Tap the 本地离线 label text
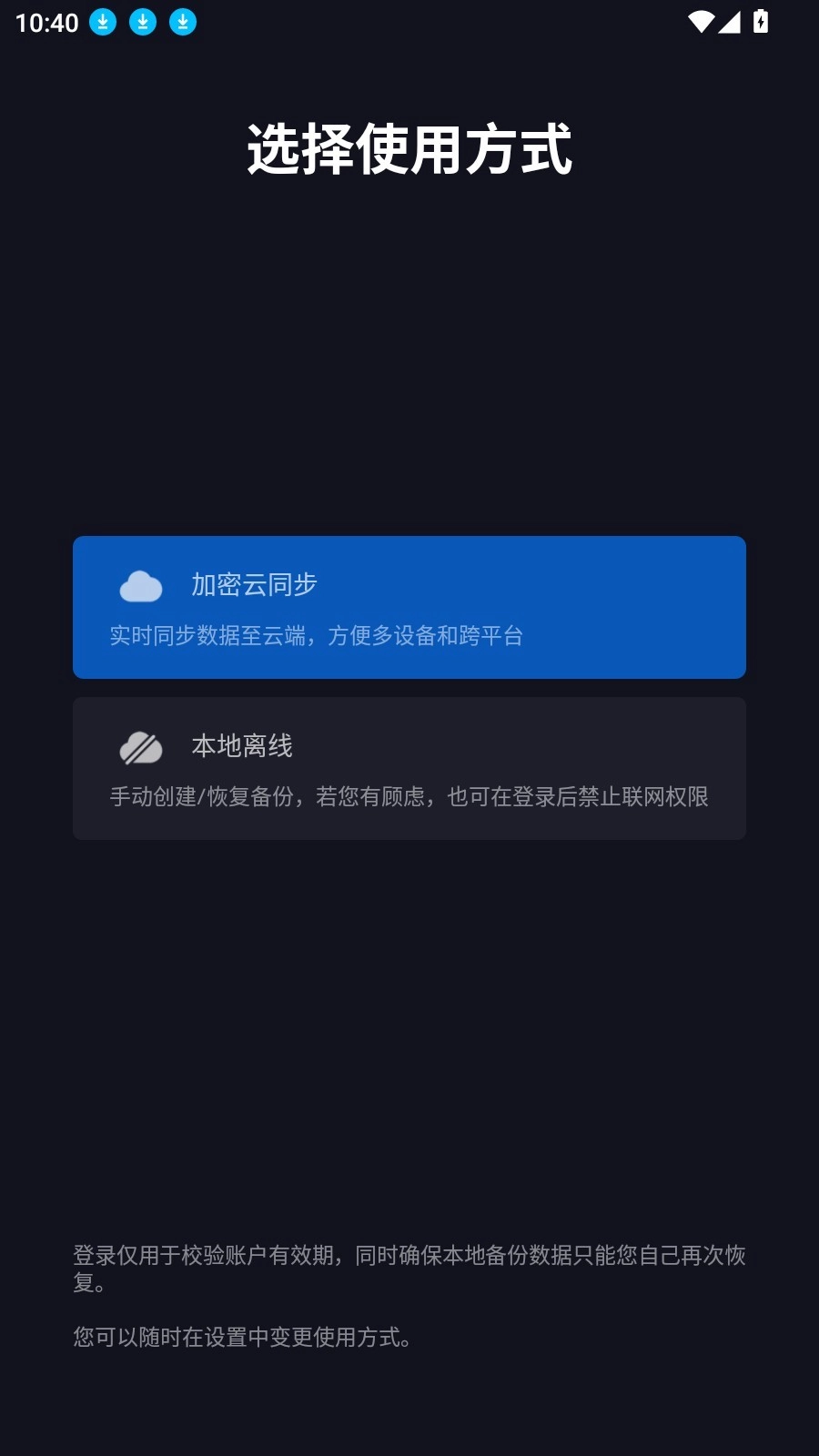Screen dimensions: 819x1456 pyautogui.click(x=241, y=744)
